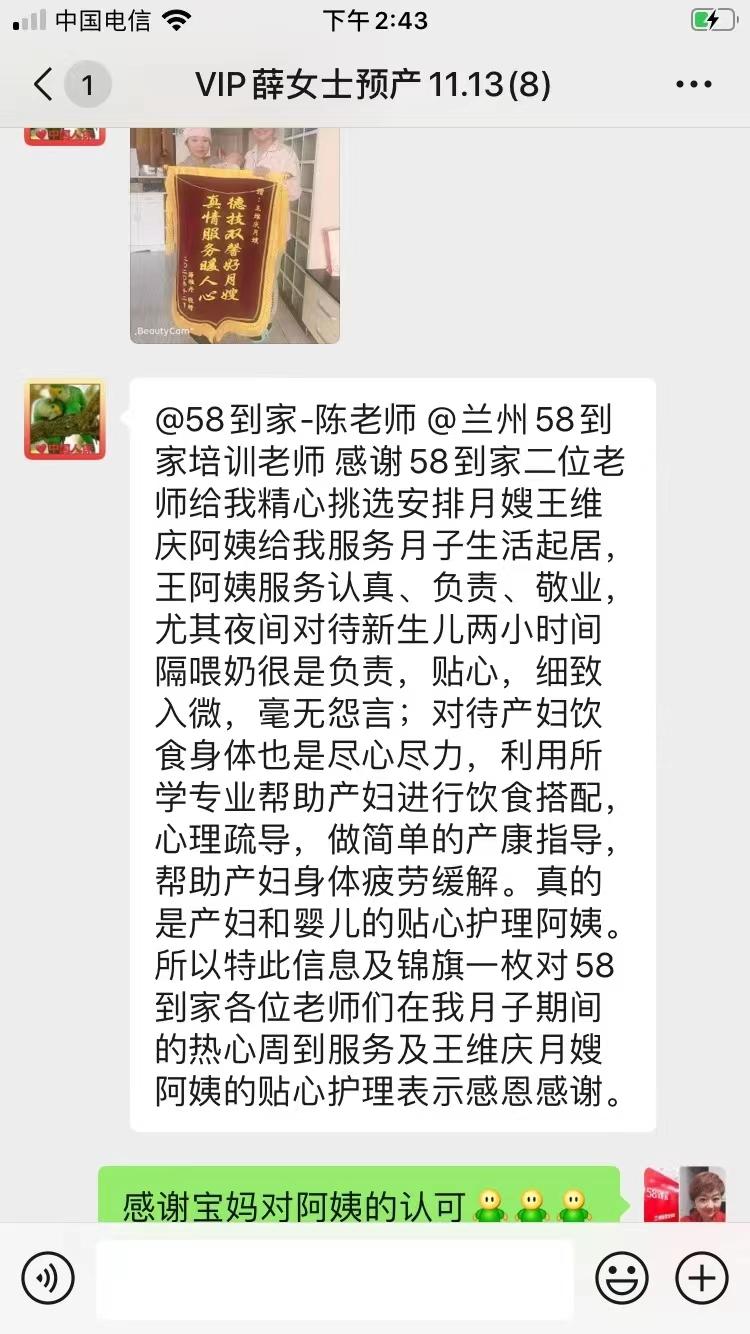The image size is (750, 1334).
Task: Open the emoji picker
Action: pos(622,1278)
